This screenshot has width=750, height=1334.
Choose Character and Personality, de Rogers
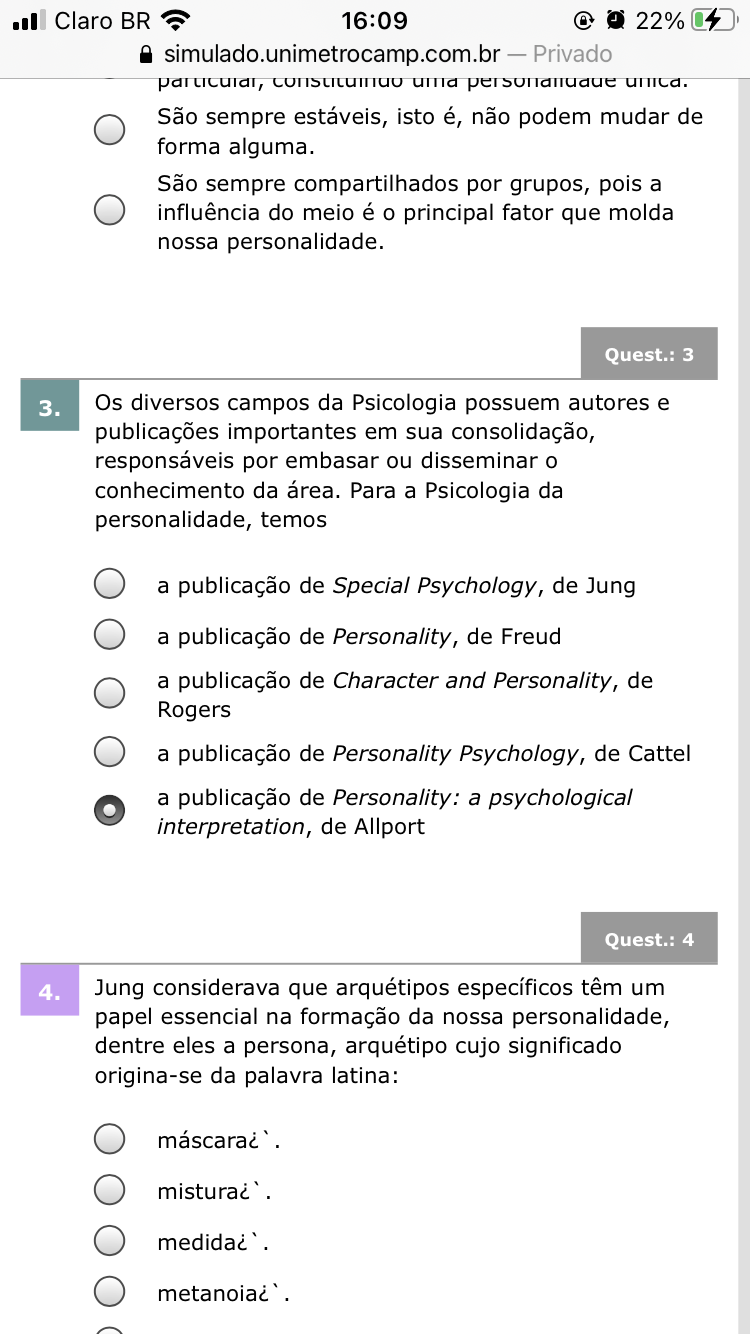[109, 692]
